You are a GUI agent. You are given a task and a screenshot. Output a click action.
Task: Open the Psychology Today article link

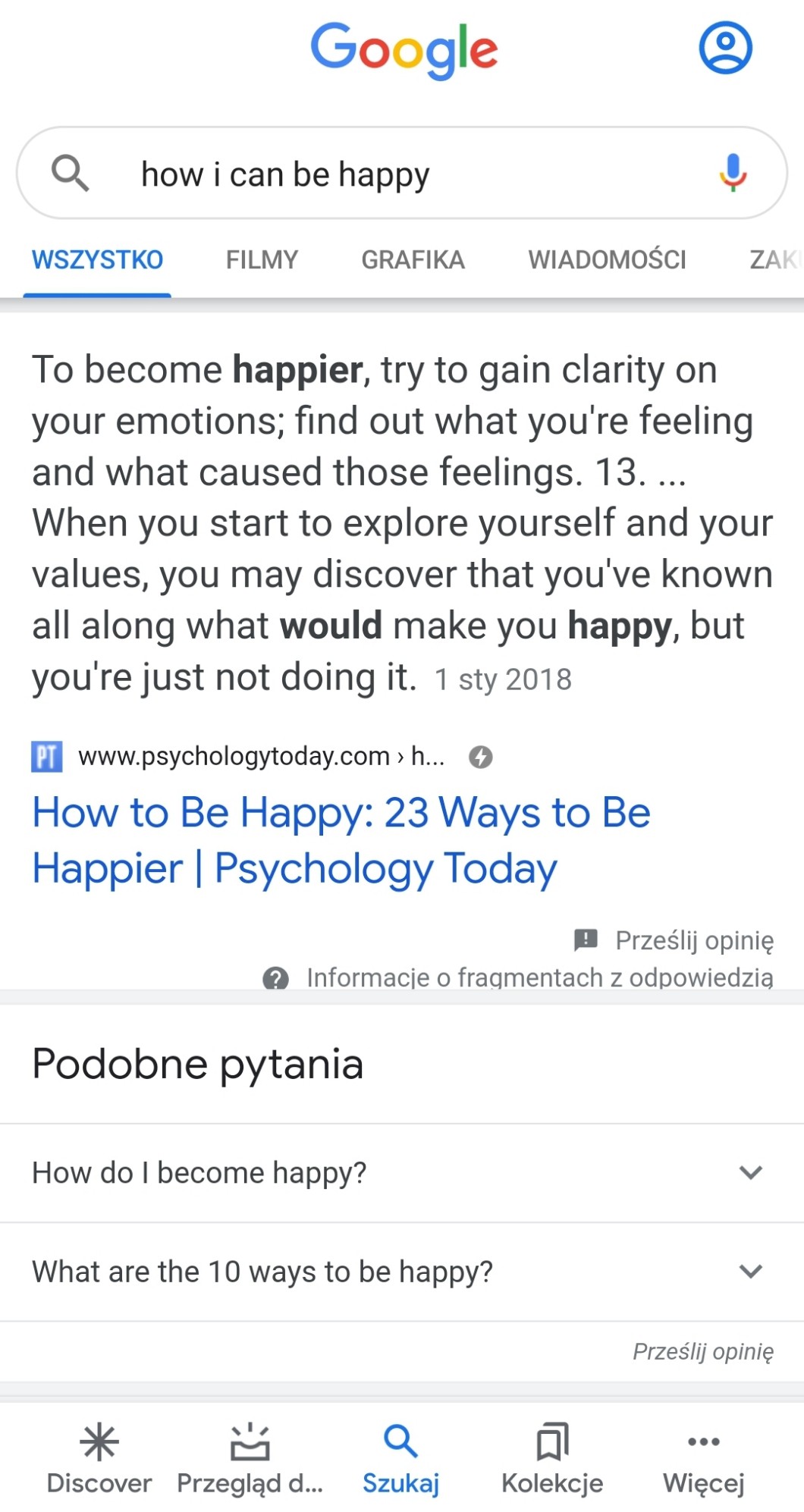click(341, 840)
